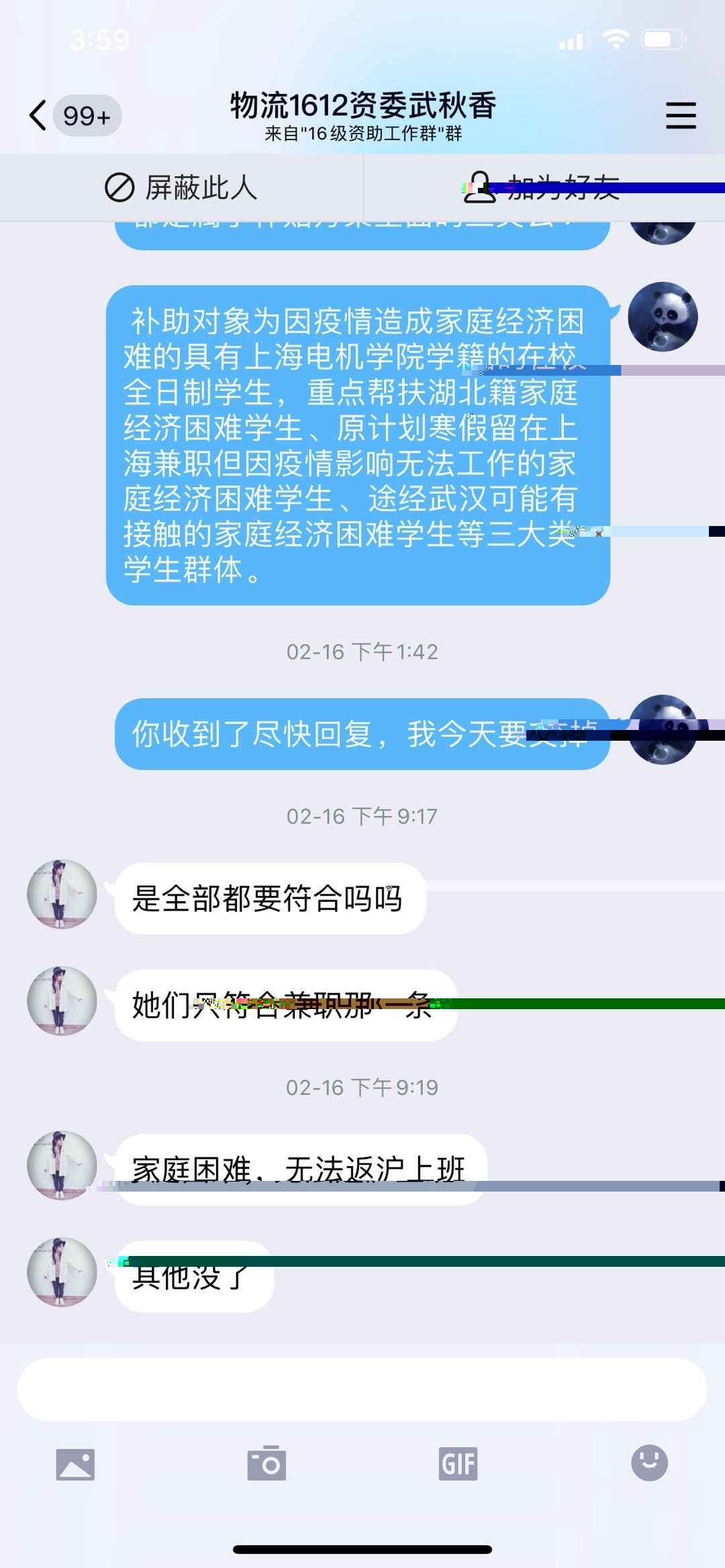Open the emoji panel
Image resolution: width=725 pixels, height=1568 pixels.
(x=649, y=1463)
